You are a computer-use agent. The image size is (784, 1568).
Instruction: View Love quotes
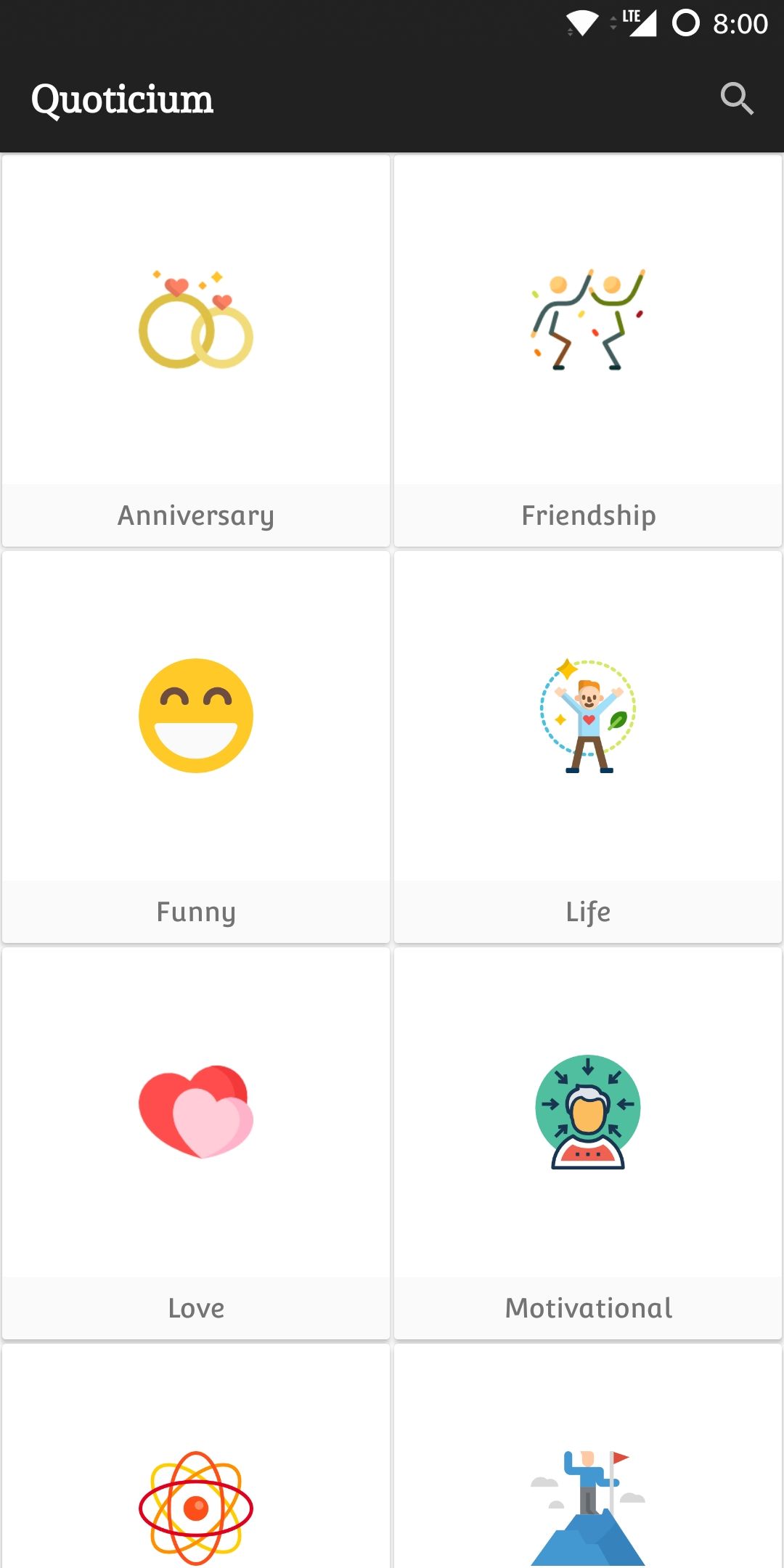[196, 1143]
